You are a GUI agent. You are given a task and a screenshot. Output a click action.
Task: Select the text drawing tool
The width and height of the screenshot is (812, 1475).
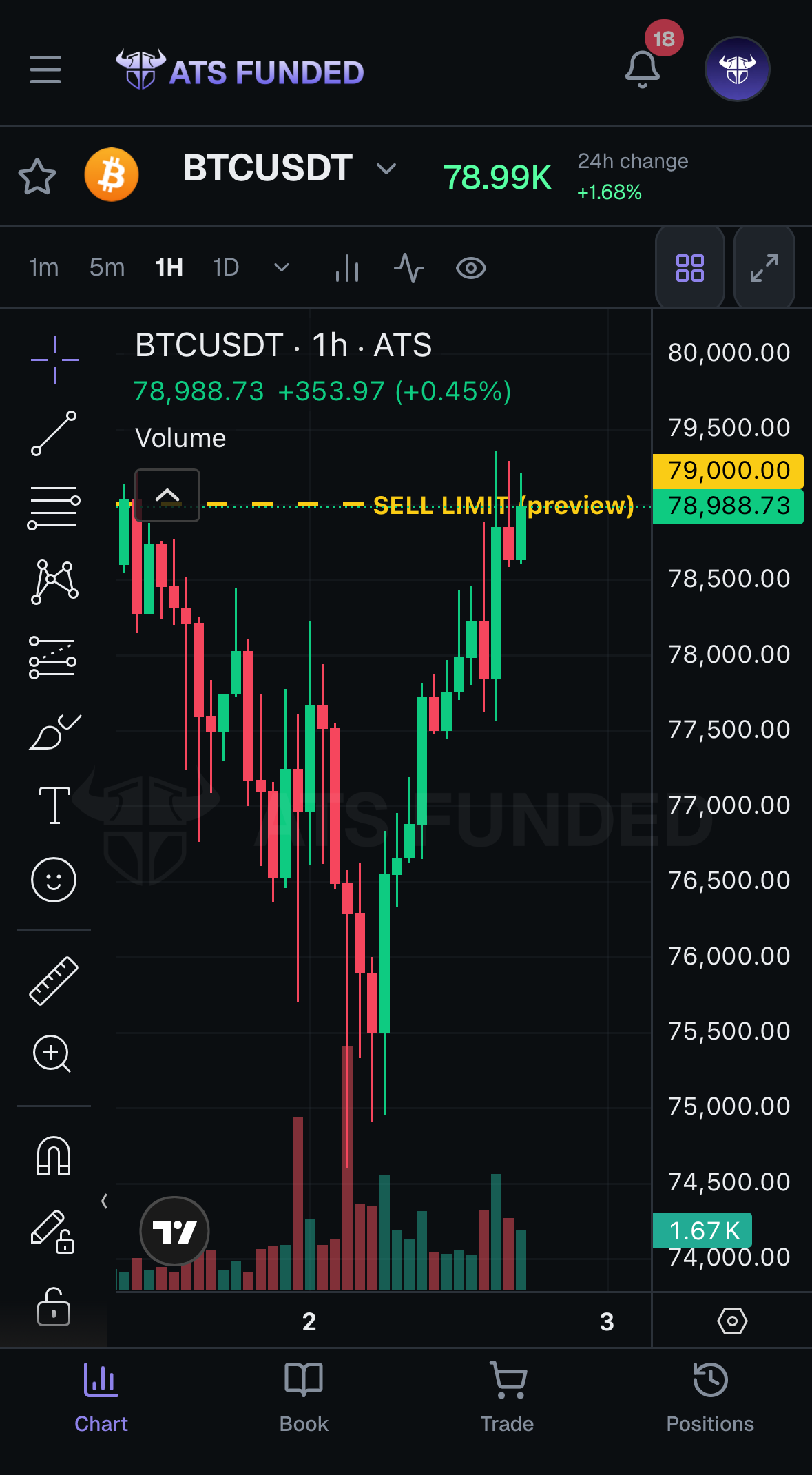tap(54, 805)
